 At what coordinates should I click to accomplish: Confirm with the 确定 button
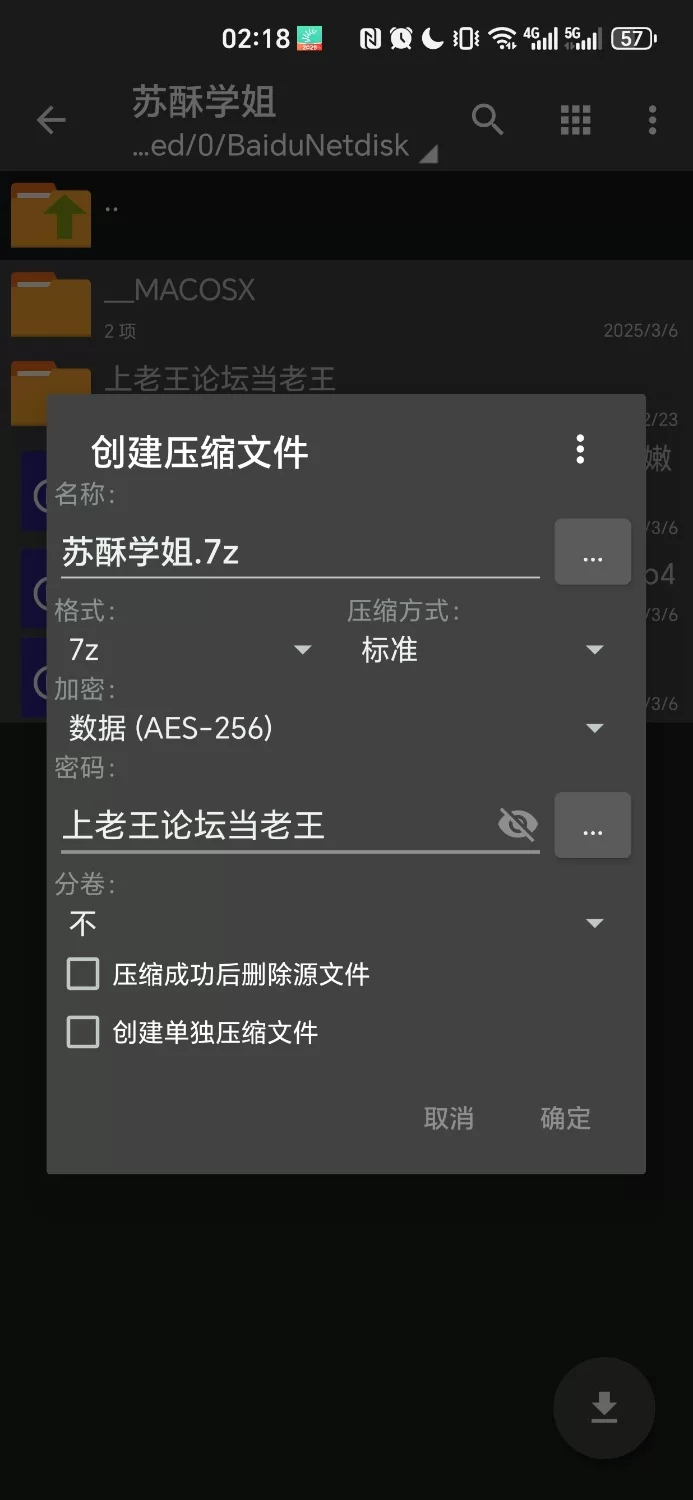(x=565, y=1118)
